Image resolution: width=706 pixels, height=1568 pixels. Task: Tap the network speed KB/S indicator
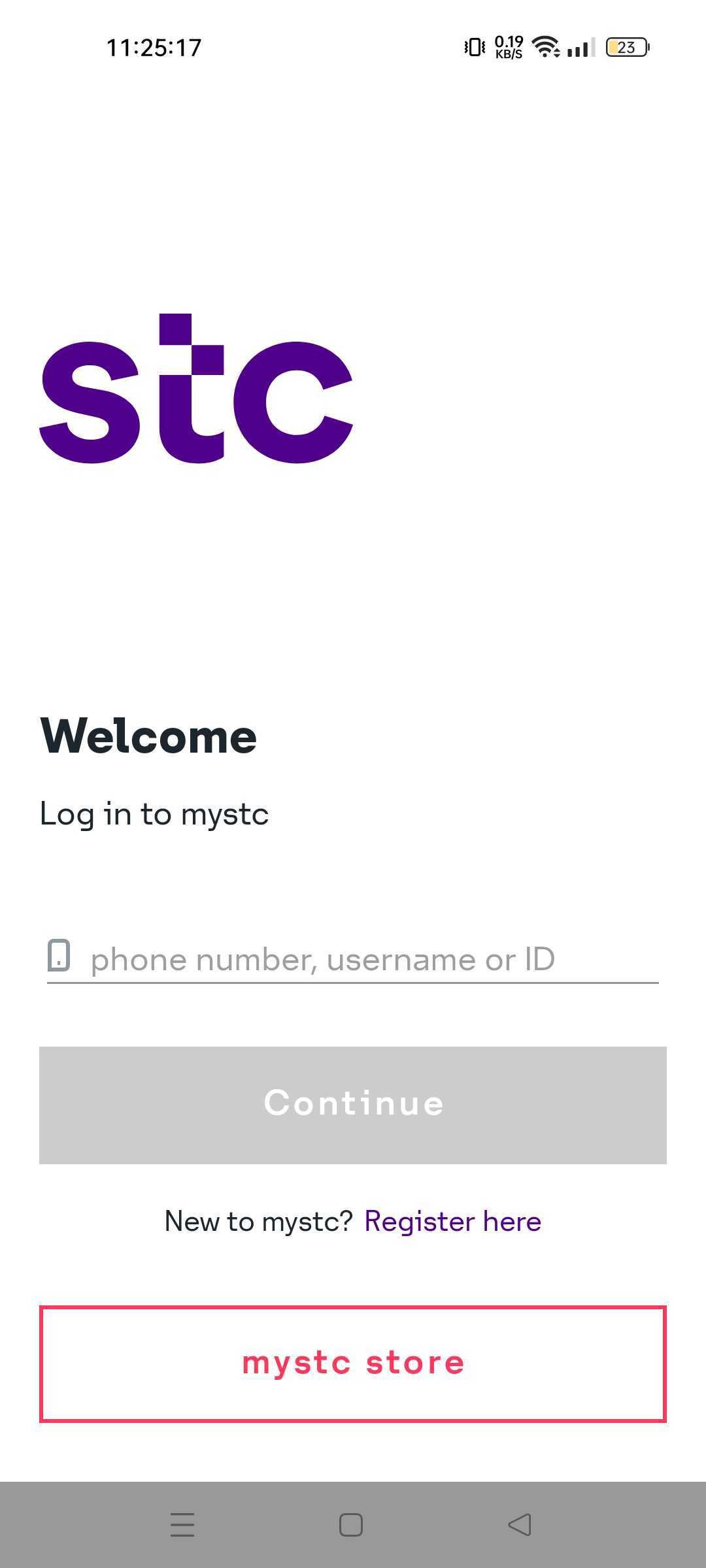coord(509,46)
